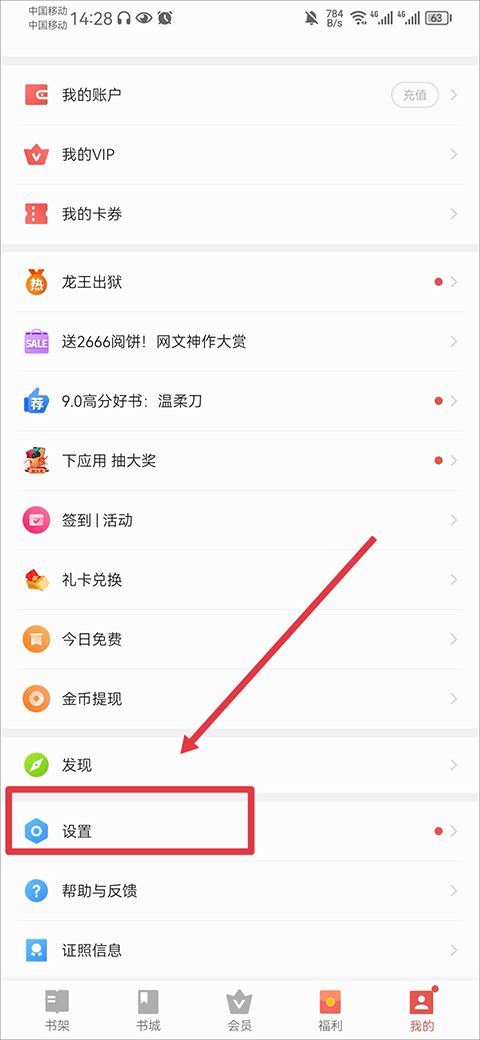Switch to the 福利 tab
This screenshot has height=1040, width=480.
[330, 1011]
